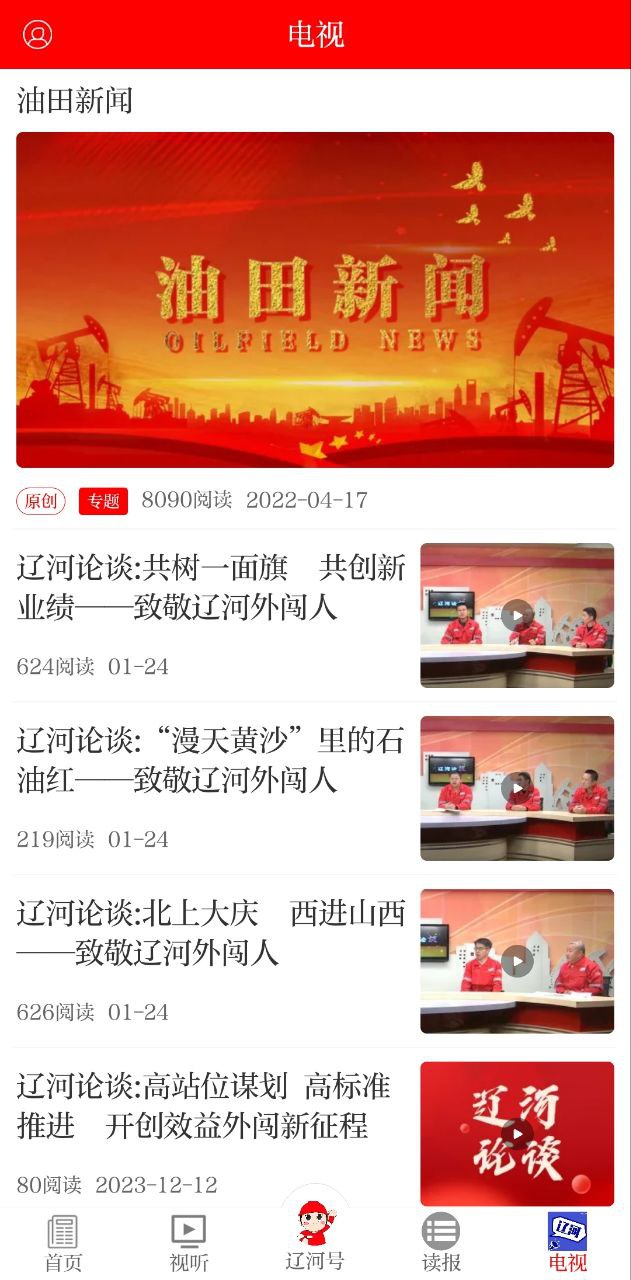Switch to the 视听 tab

coord(188,1243)
